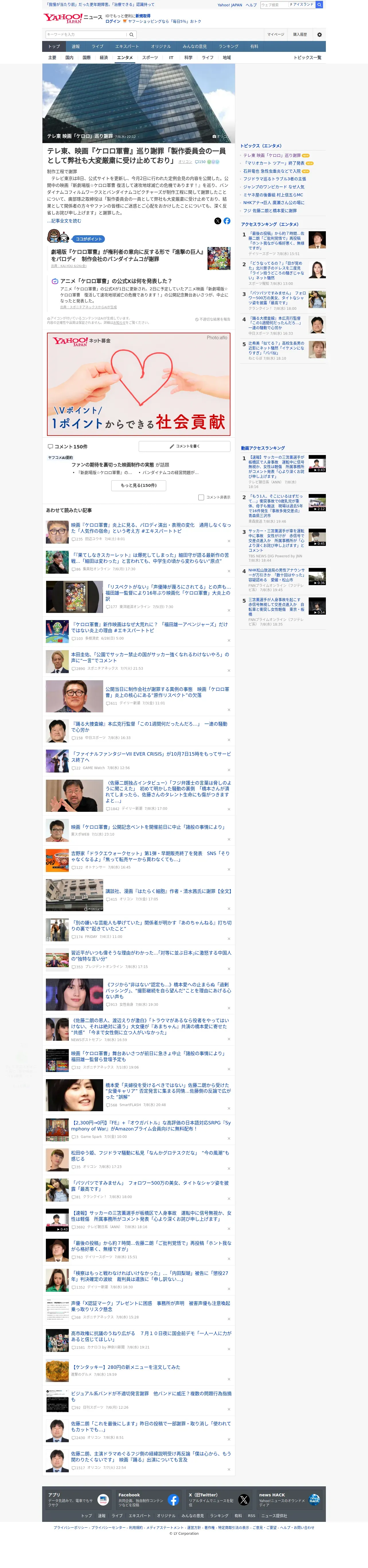Tap もっと見る(150件) button
Viewport: 368px width, 1568px height.
139,485
